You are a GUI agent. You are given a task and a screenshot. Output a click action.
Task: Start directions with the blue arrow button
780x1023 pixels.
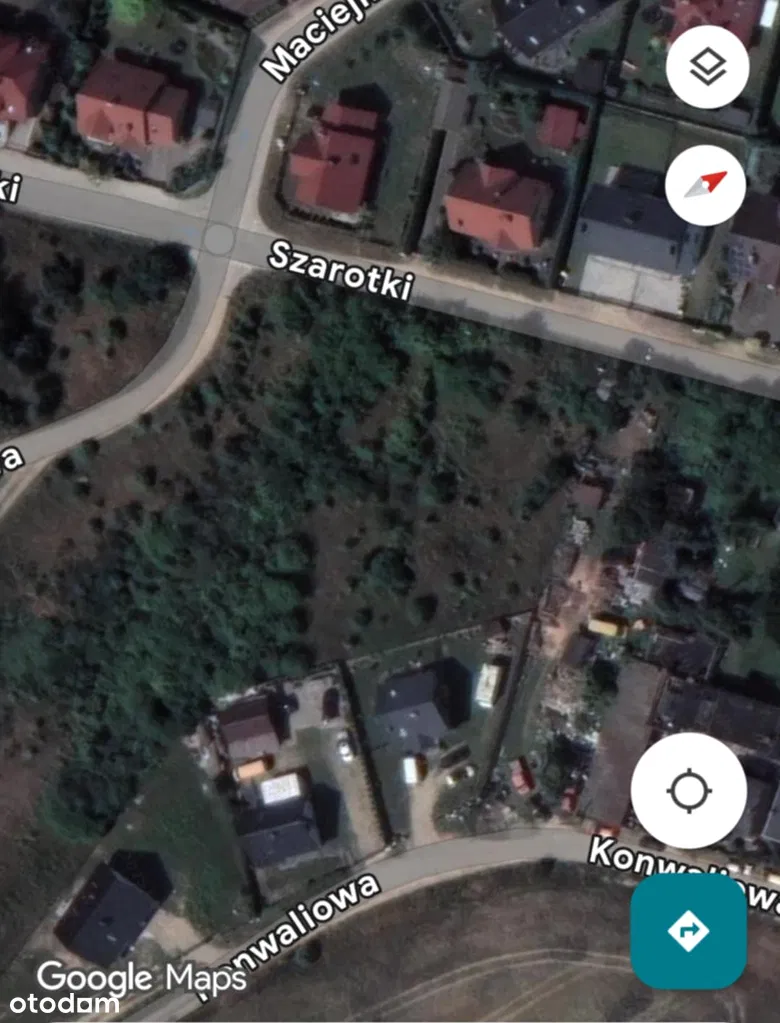pyautogui.click(x=688, y=931)
